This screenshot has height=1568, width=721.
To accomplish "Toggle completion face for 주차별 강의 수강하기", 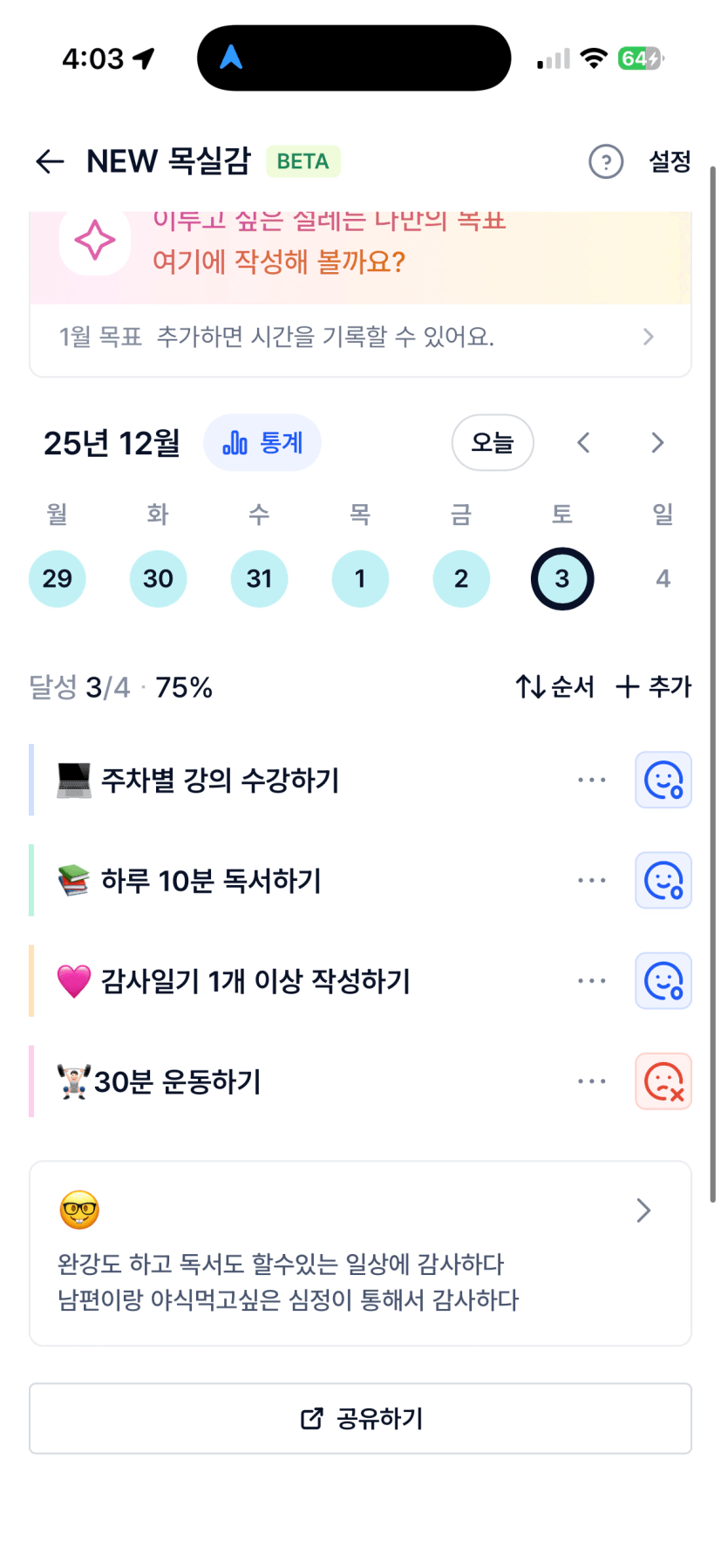I will tap(663, 781).
